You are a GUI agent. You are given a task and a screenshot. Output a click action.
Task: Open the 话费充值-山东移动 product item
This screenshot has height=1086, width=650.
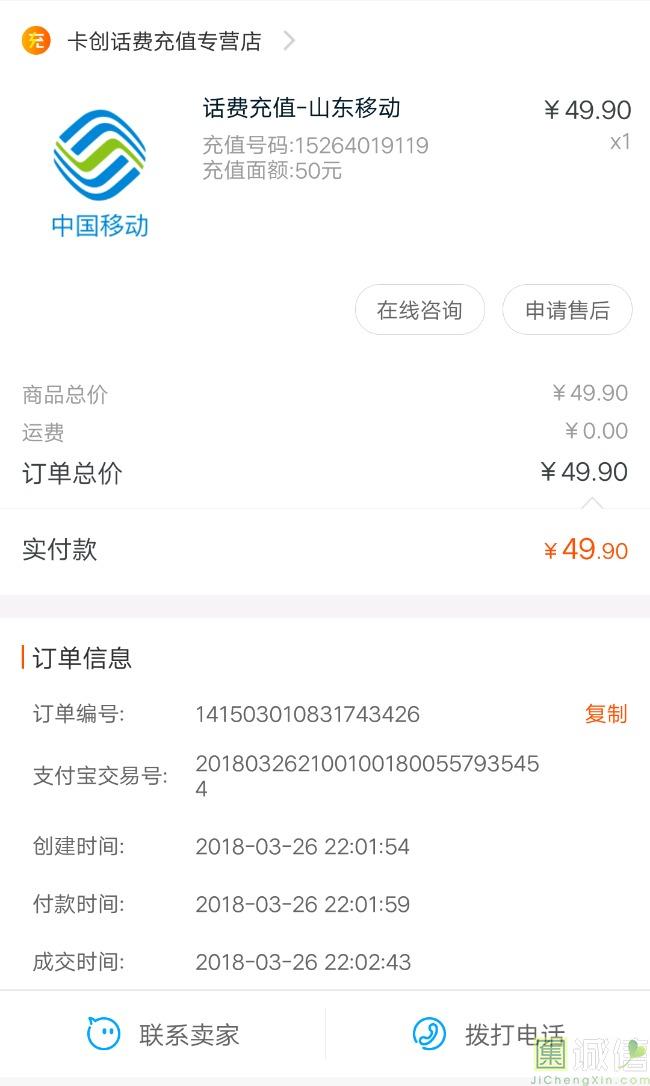[301, 109]
